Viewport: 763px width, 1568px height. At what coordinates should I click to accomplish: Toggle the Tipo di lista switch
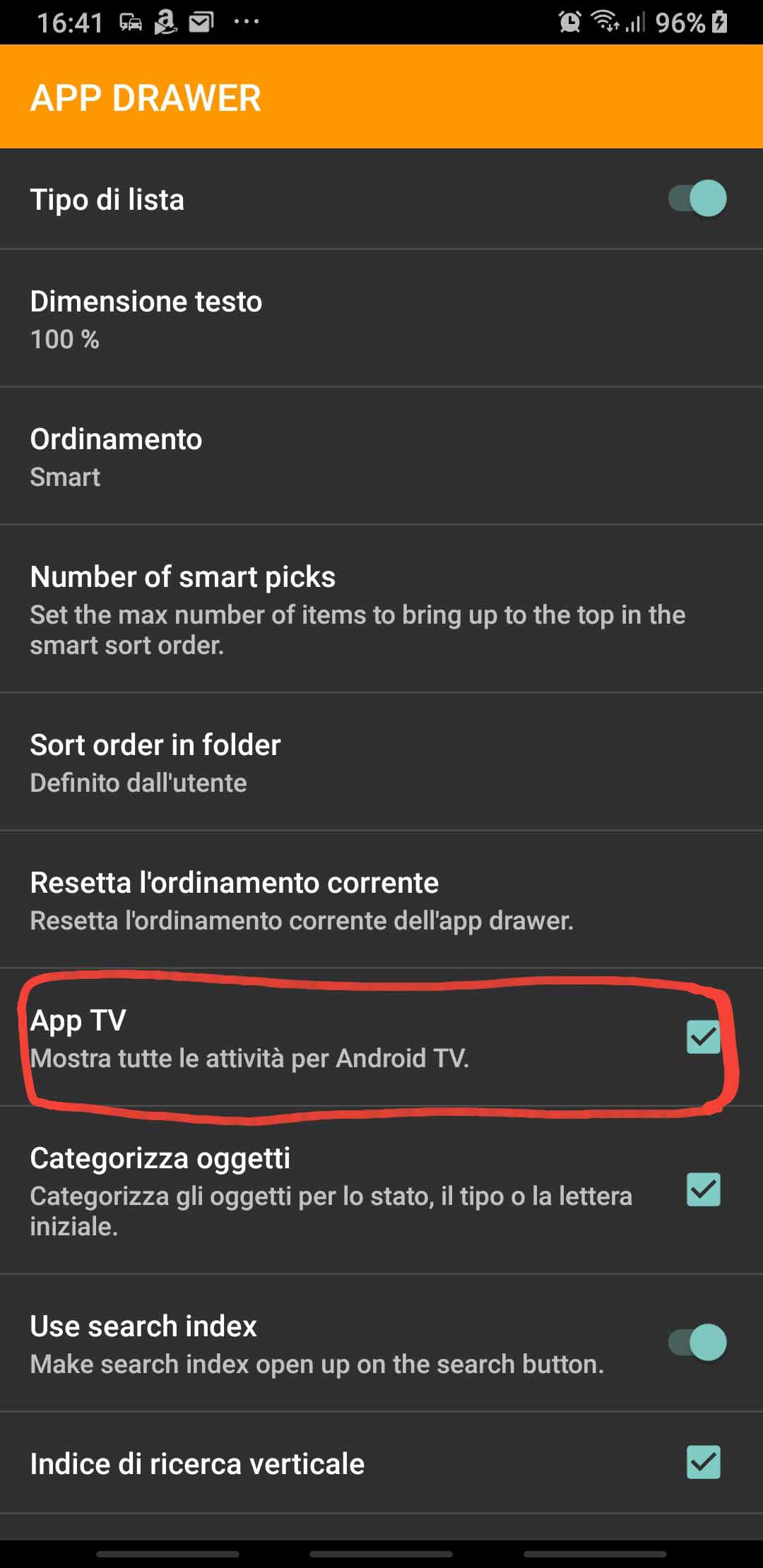click(697, 198)
